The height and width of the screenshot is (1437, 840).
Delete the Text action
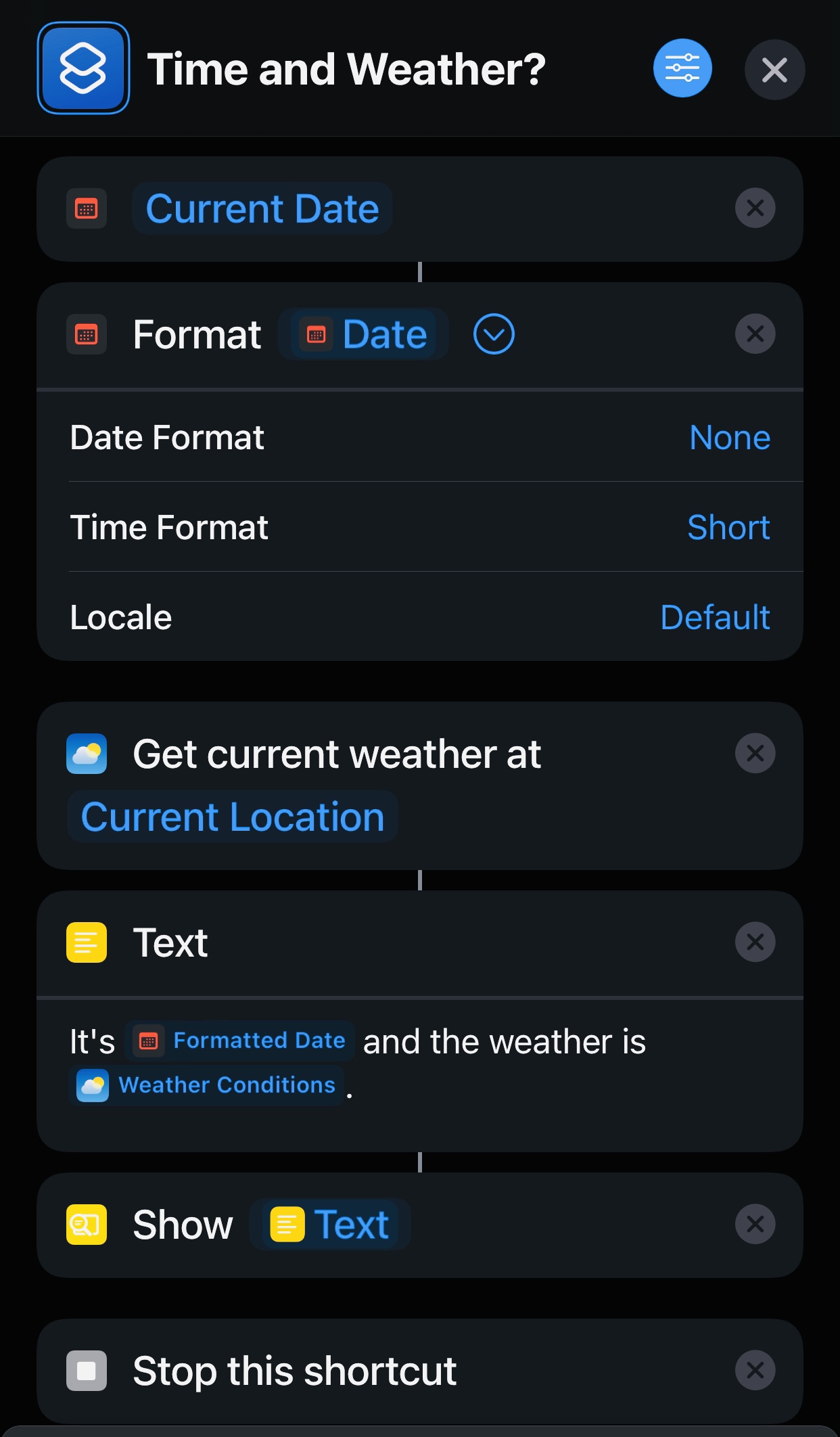coord(755,942)
